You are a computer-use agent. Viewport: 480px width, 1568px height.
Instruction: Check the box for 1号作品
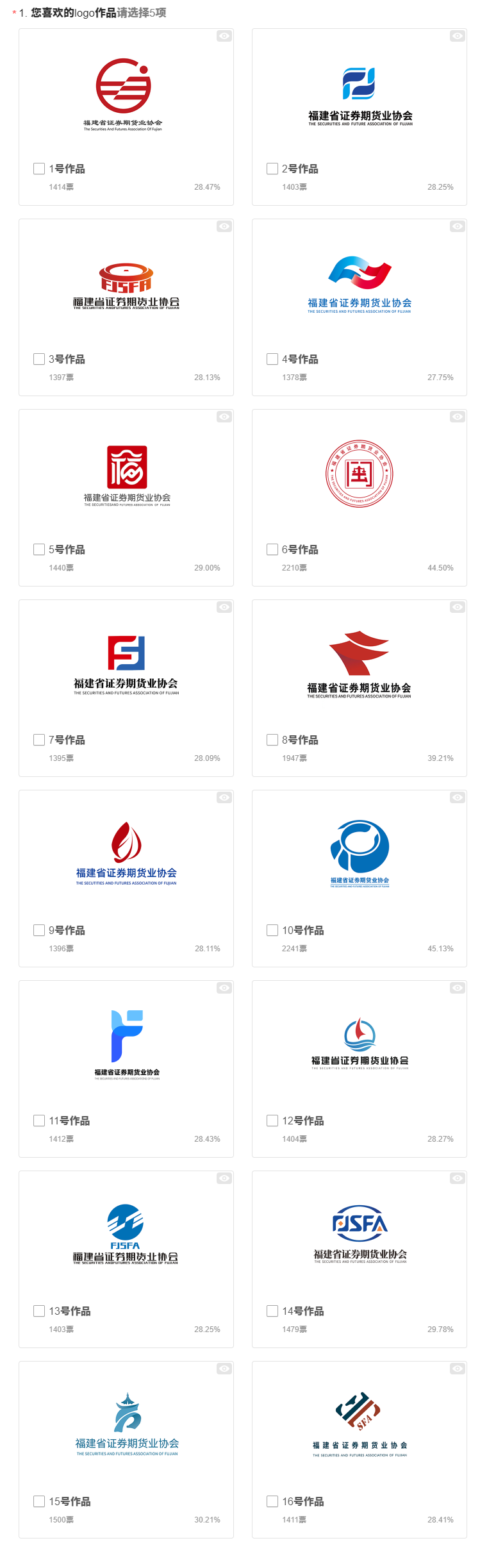coord(39,169)
